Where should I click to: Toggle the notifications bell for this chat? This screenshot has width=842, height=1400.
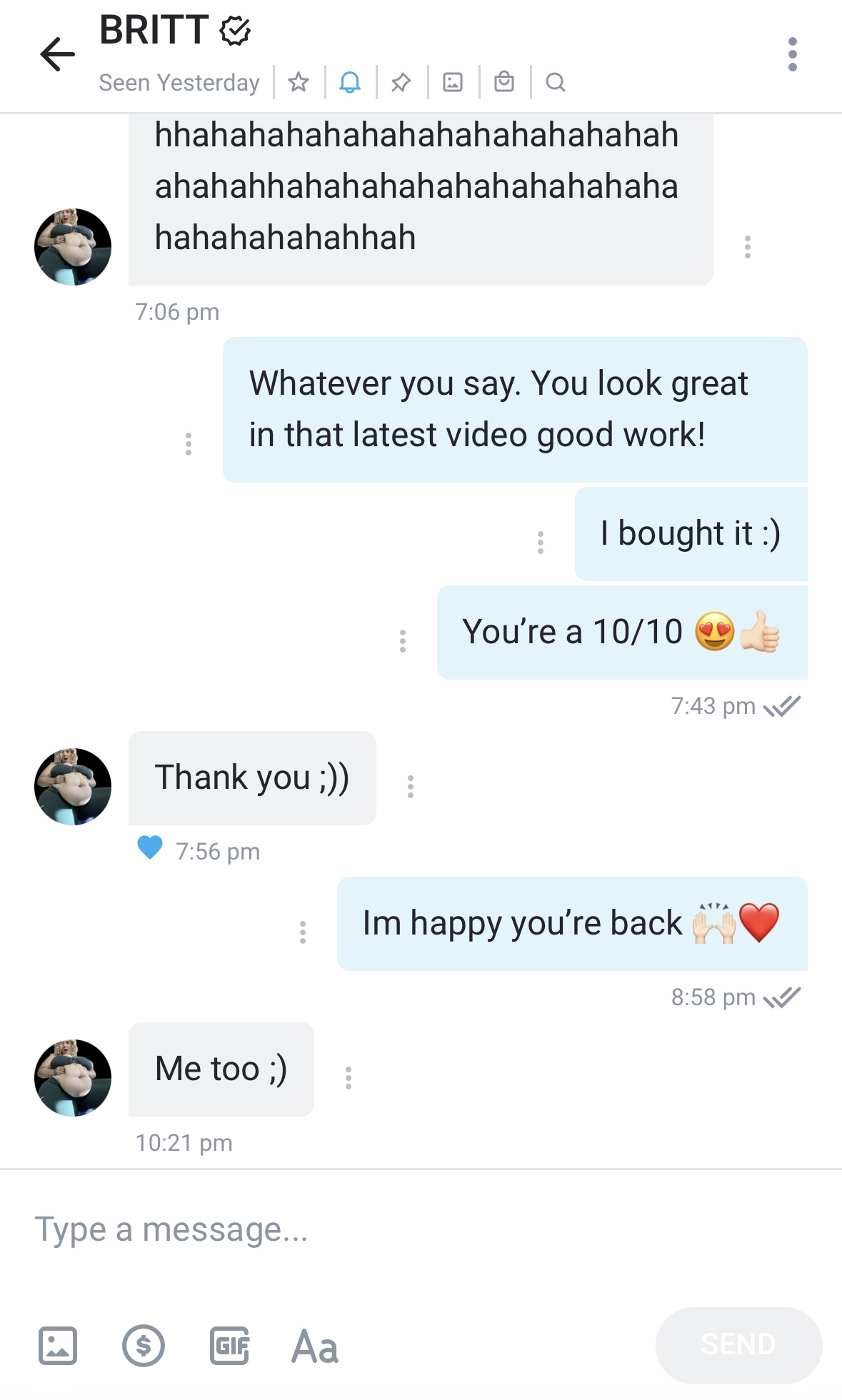(350, 83)
